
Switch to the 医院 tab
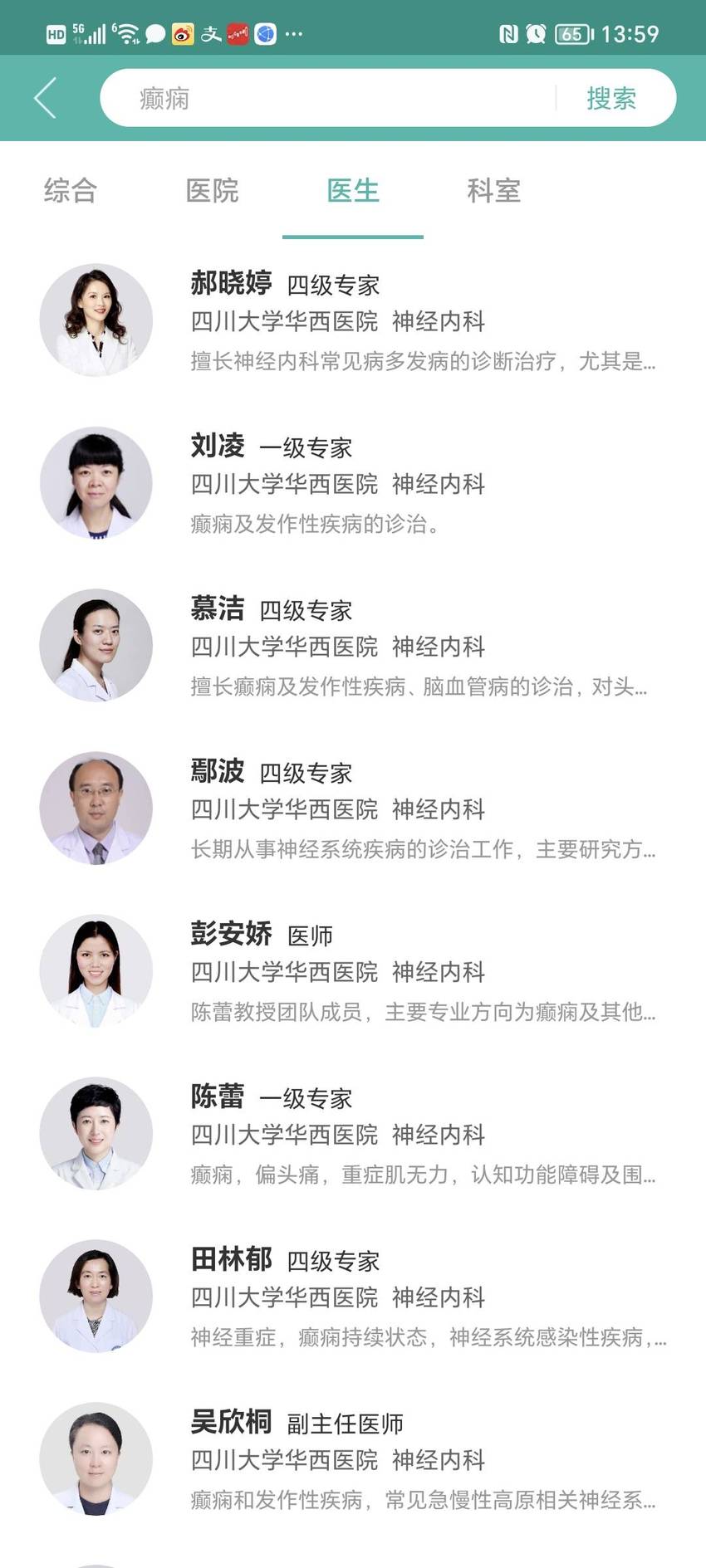(212, 191)
